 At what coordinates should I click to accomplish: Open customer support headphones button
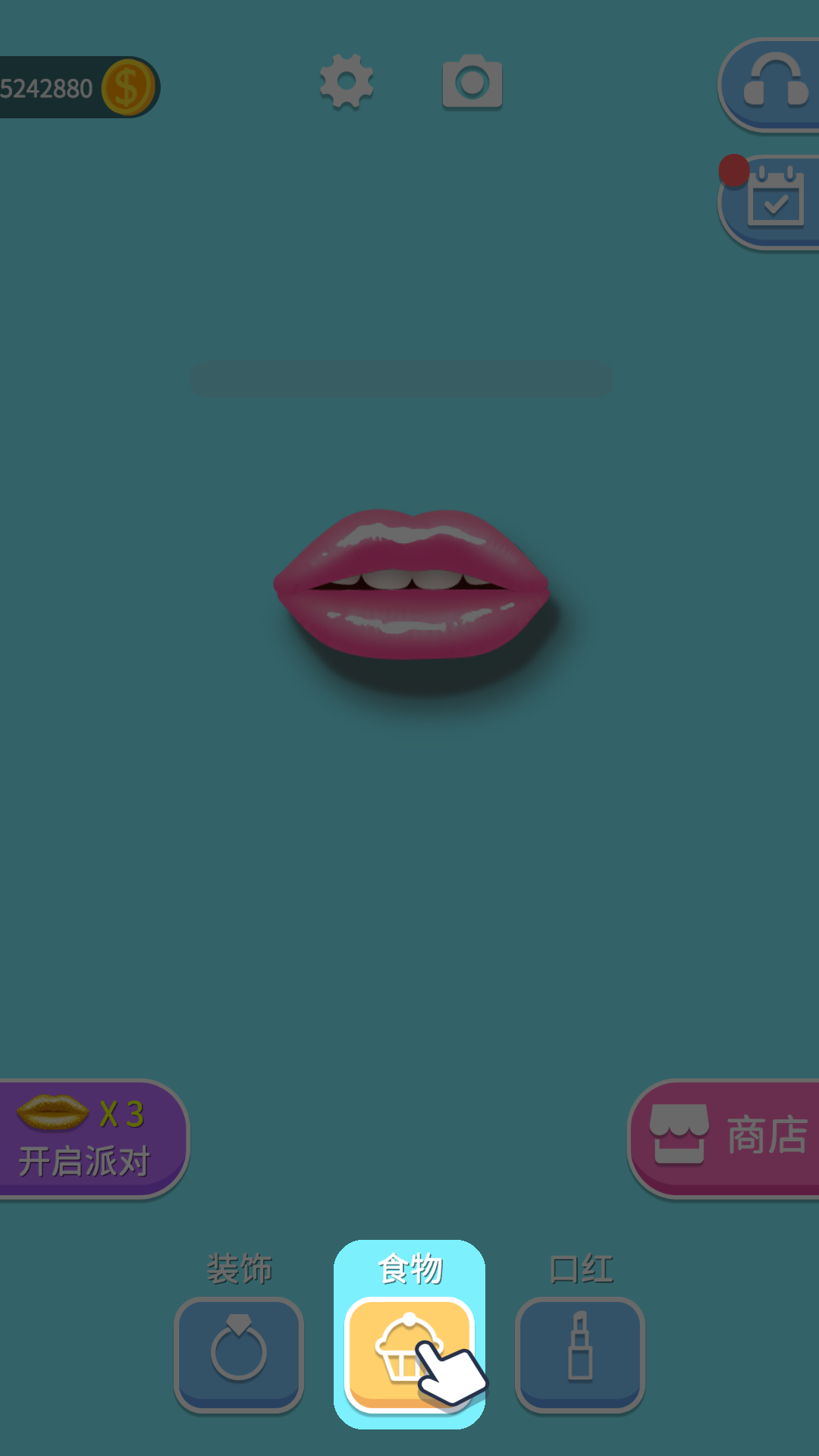[x=773, y=85]
